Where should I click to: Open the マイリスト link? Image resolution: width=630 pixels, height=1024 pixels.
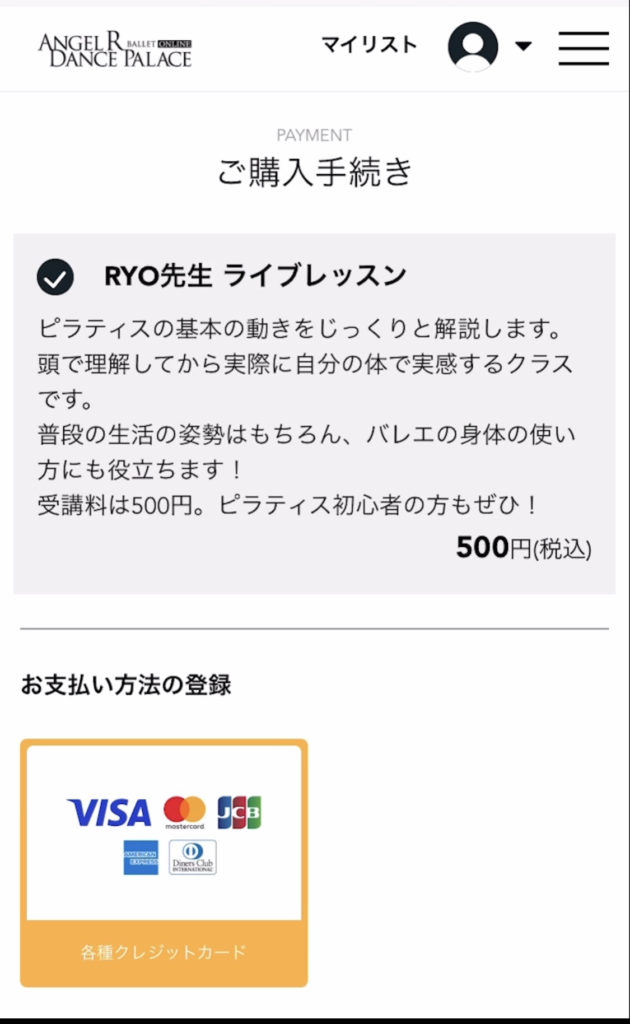[x=369, y=45]
